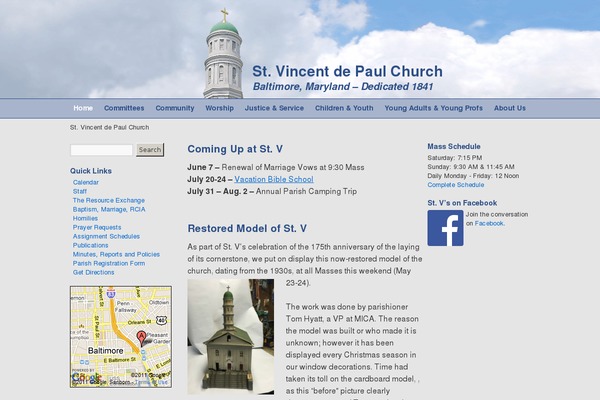
Task: Open Young Adults & Young Profs
Action: [433, 108]
